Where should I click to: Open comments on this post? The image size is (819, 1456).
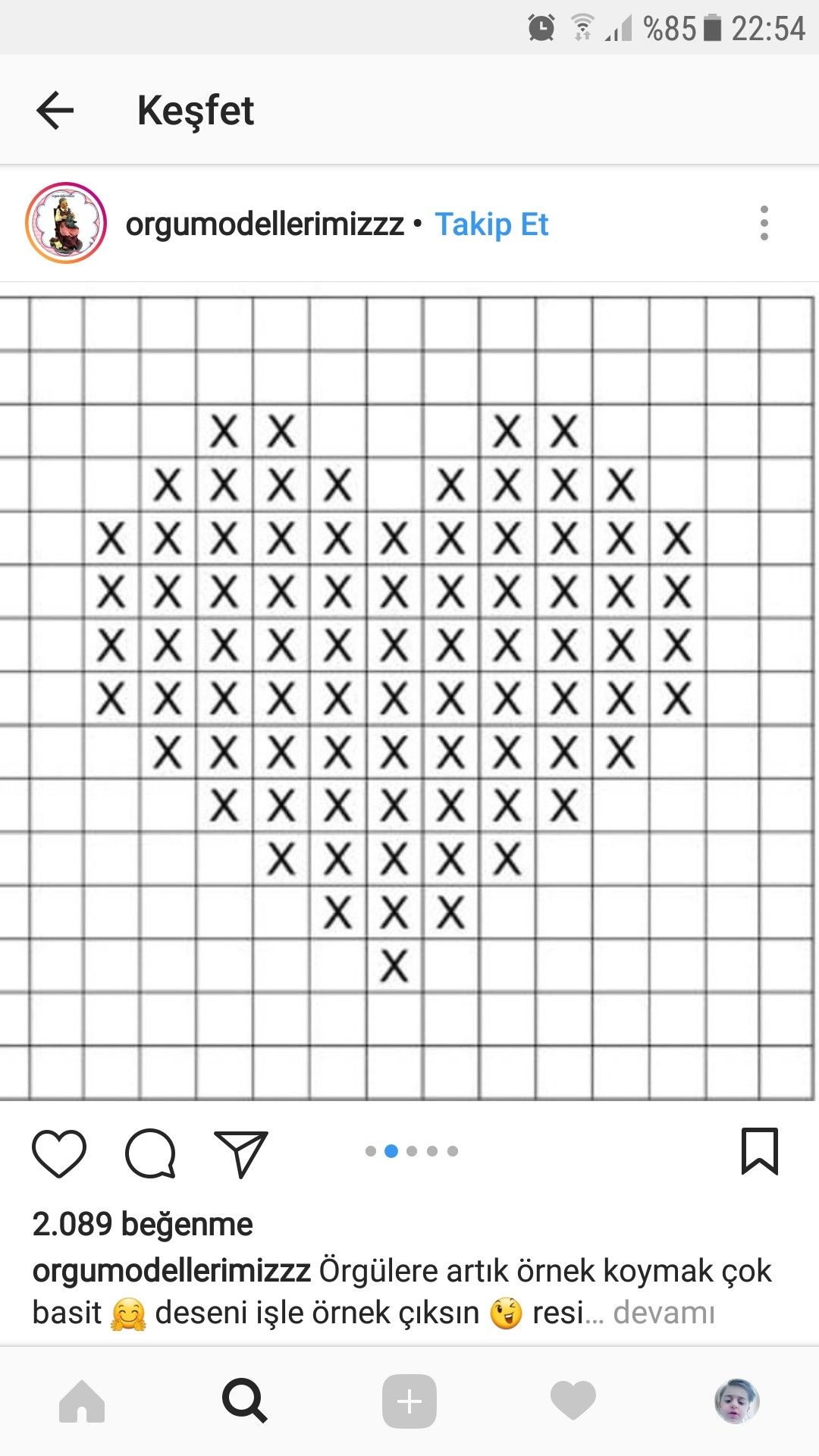pyautogui.click(x=150, y=1153)
